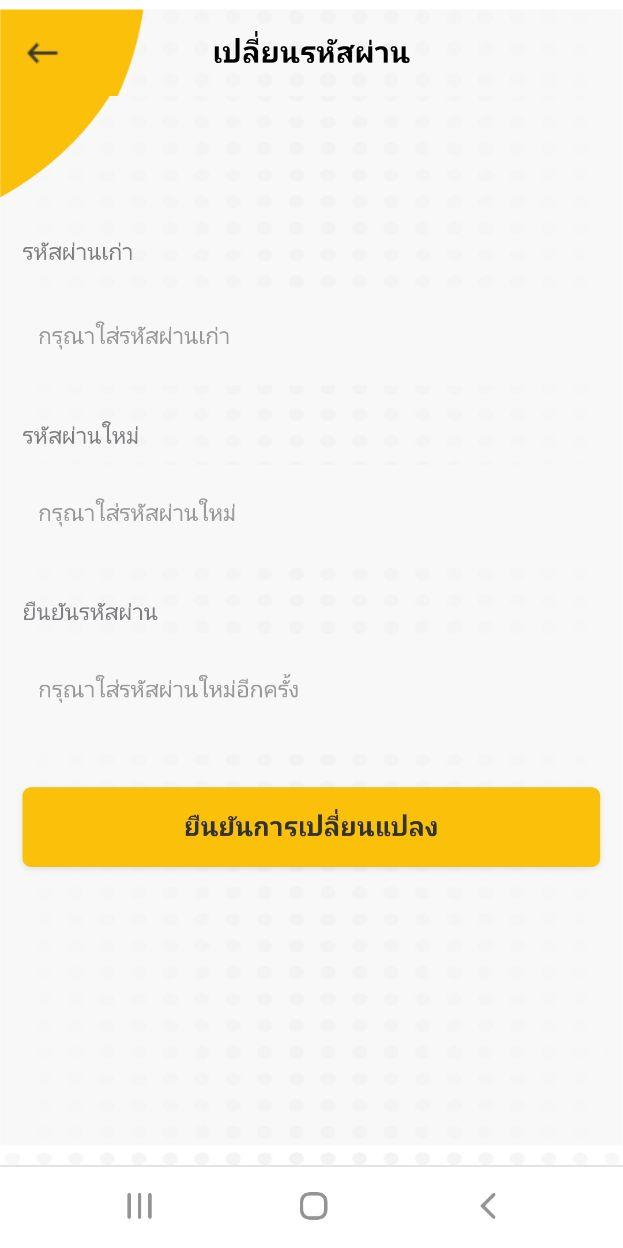Select the new password field (รหัสผ่านใหม่)

click(x=310, y=514)
